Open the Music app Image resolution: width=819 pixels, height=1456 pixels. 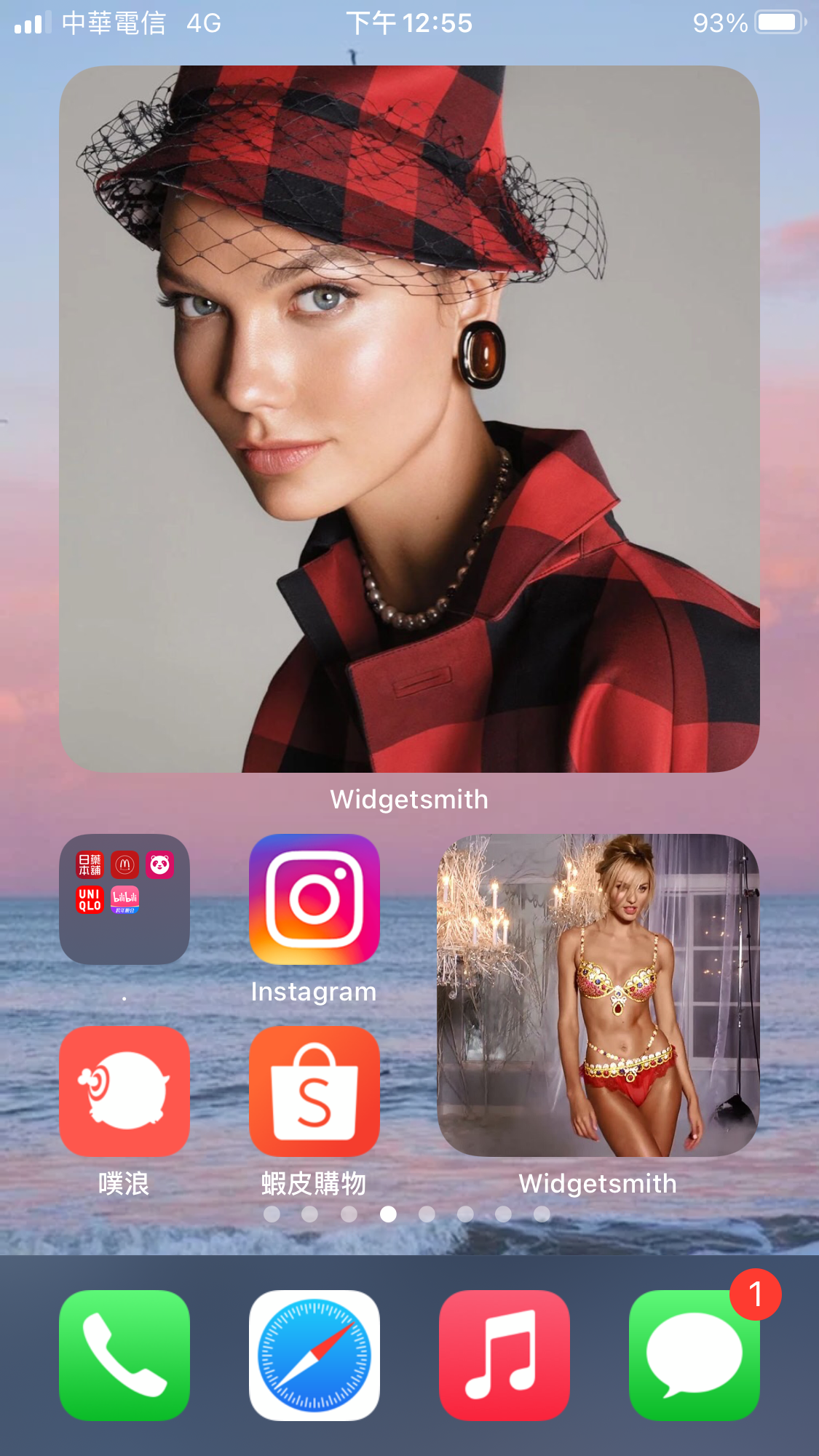[x=505, y=1356]
